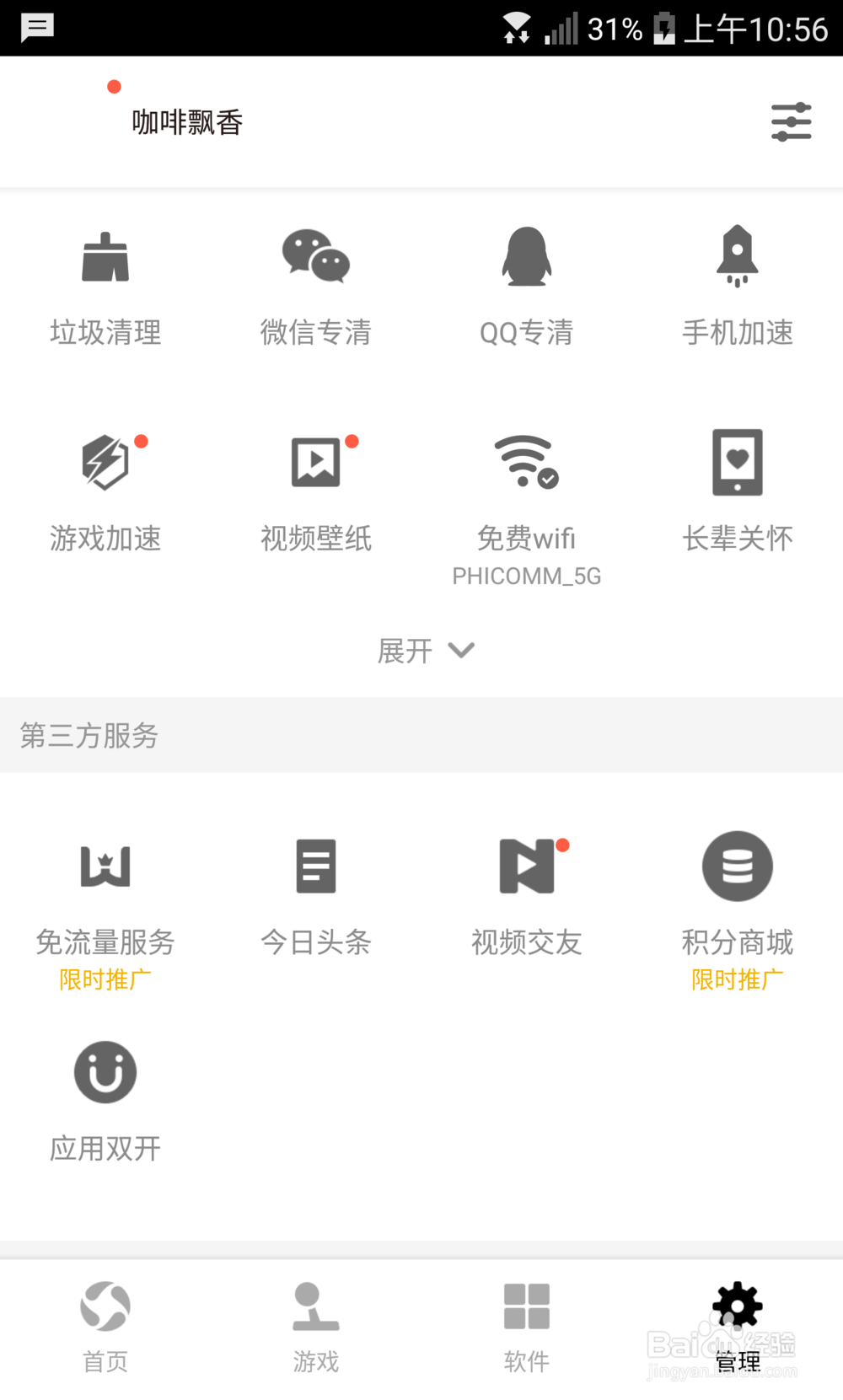
Task: Open 今日头条 news service
Action: point(316,895)
